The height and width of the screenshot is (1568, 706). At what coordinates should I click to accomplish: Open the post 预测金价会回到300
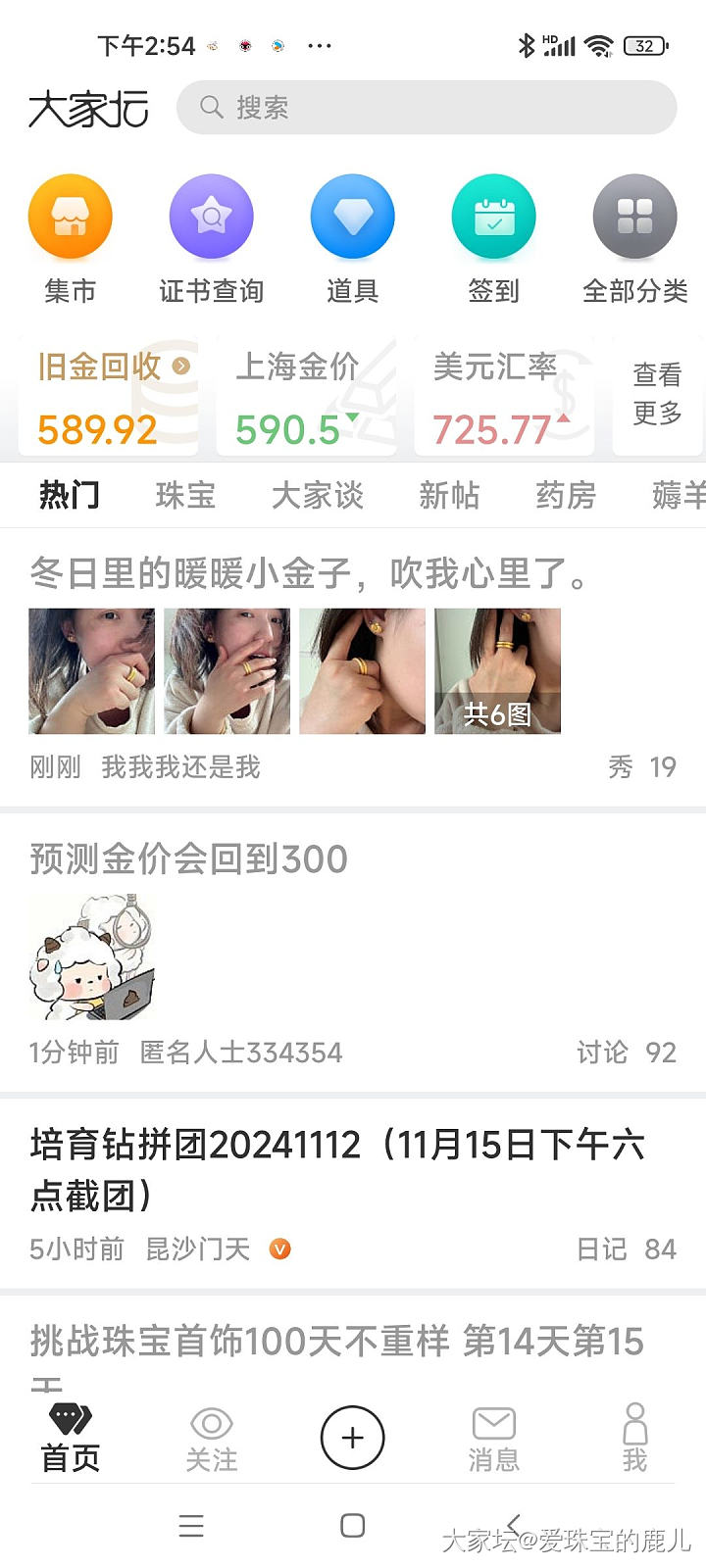pos(188,859)
